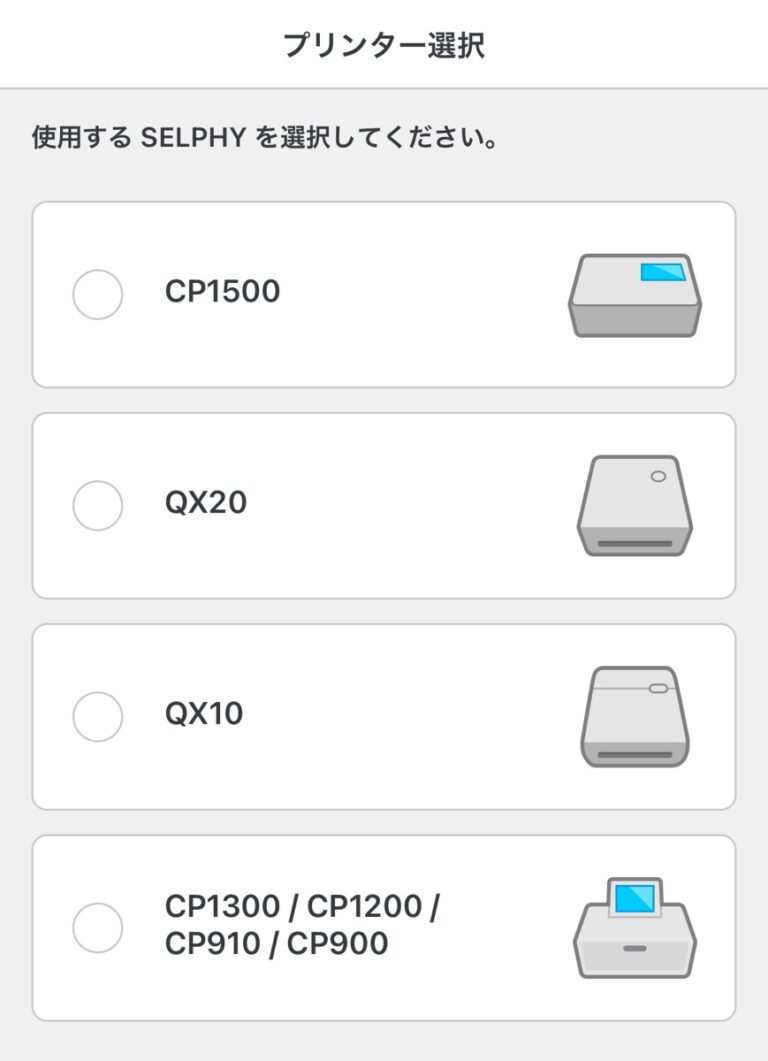Click the power button dot on QX10 icon
This screenshot has width=768, height=1061.
tap(660, 688)
